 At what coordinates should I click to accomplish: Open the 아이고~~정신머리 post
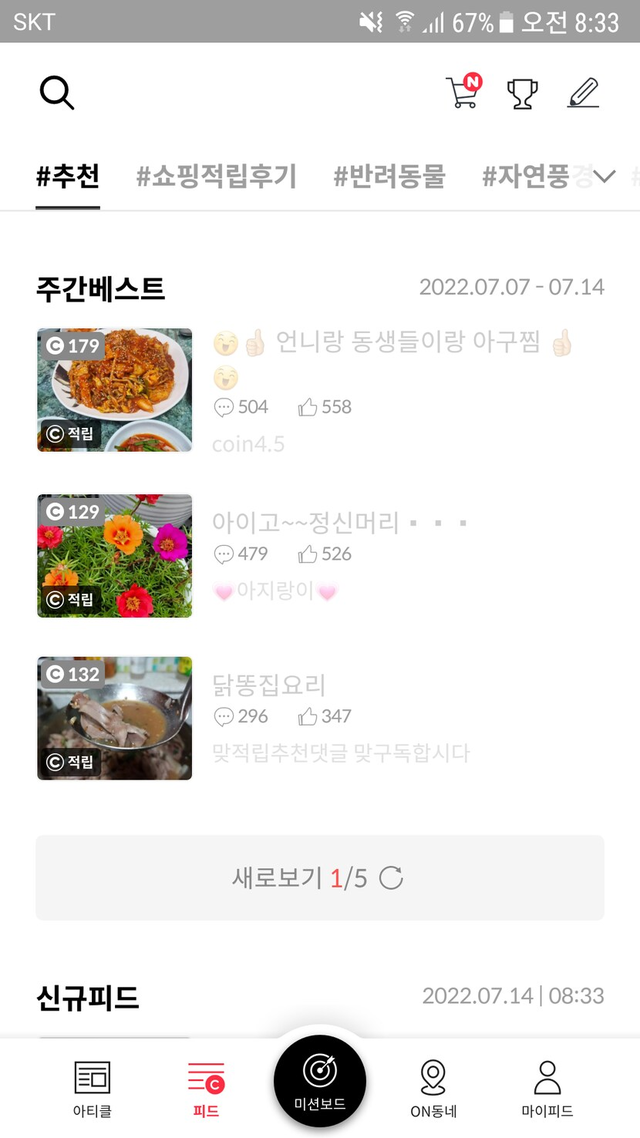click(x=338, y=522)
